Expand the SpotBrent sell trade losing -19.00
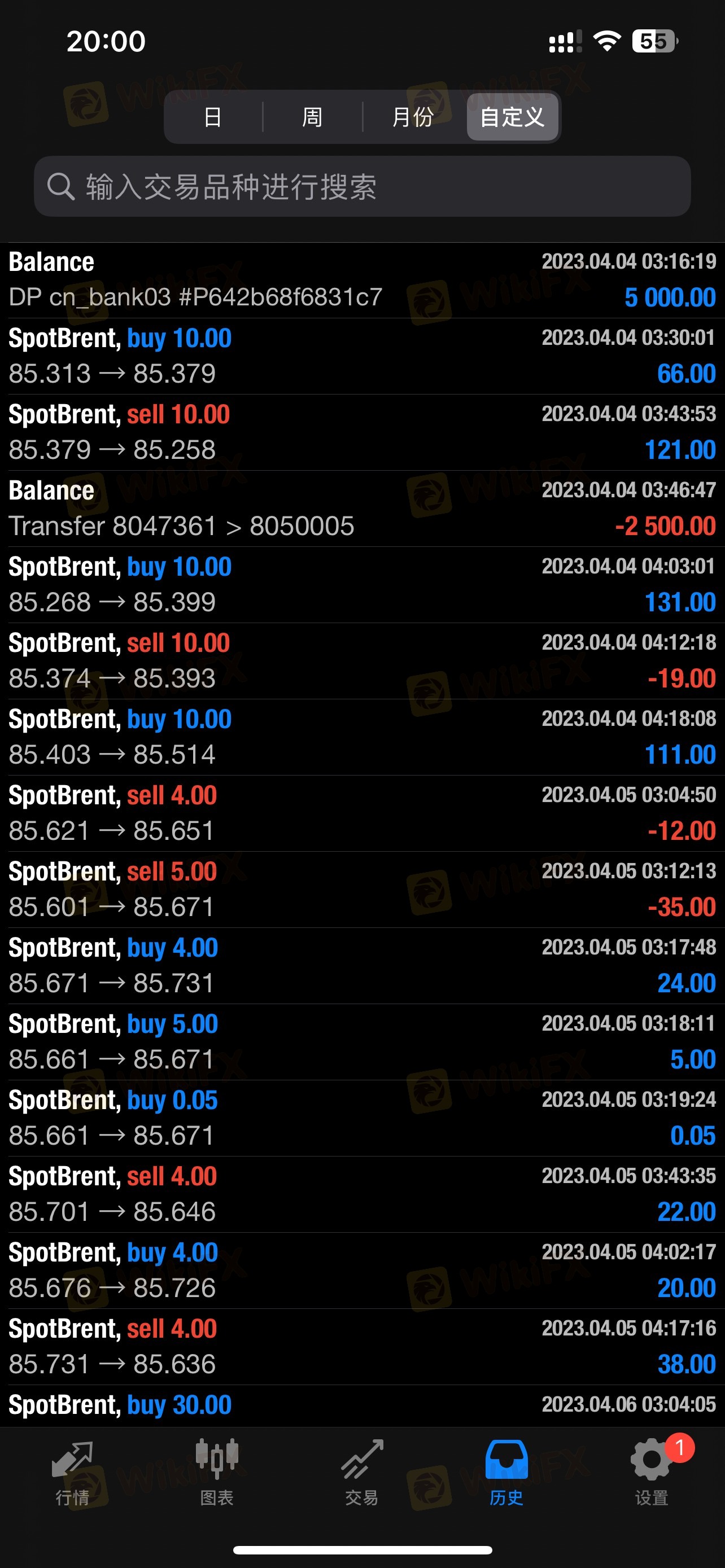The height and width of the screenshot is (1568, 725). 362,661
